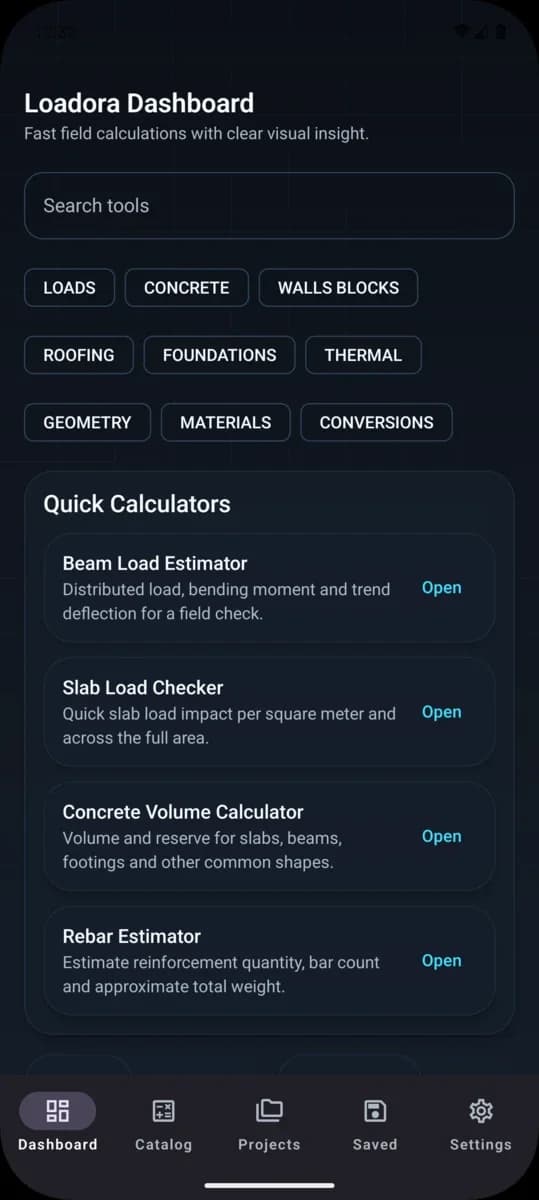Open the Concrete Volume Calculator
Screen dimensions: 539x1200
tap(441, 836)
